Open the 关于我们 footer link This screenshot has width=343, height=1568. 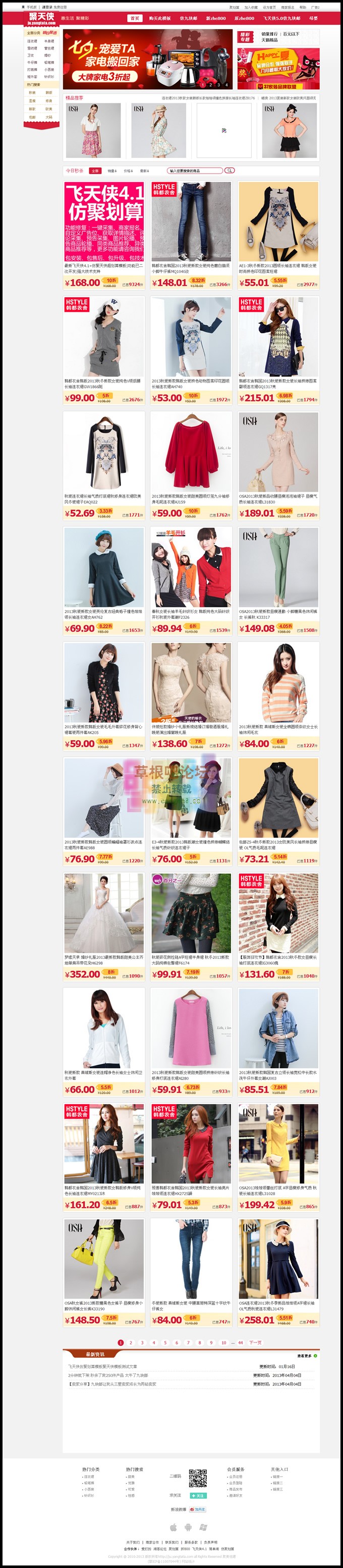133,1542
